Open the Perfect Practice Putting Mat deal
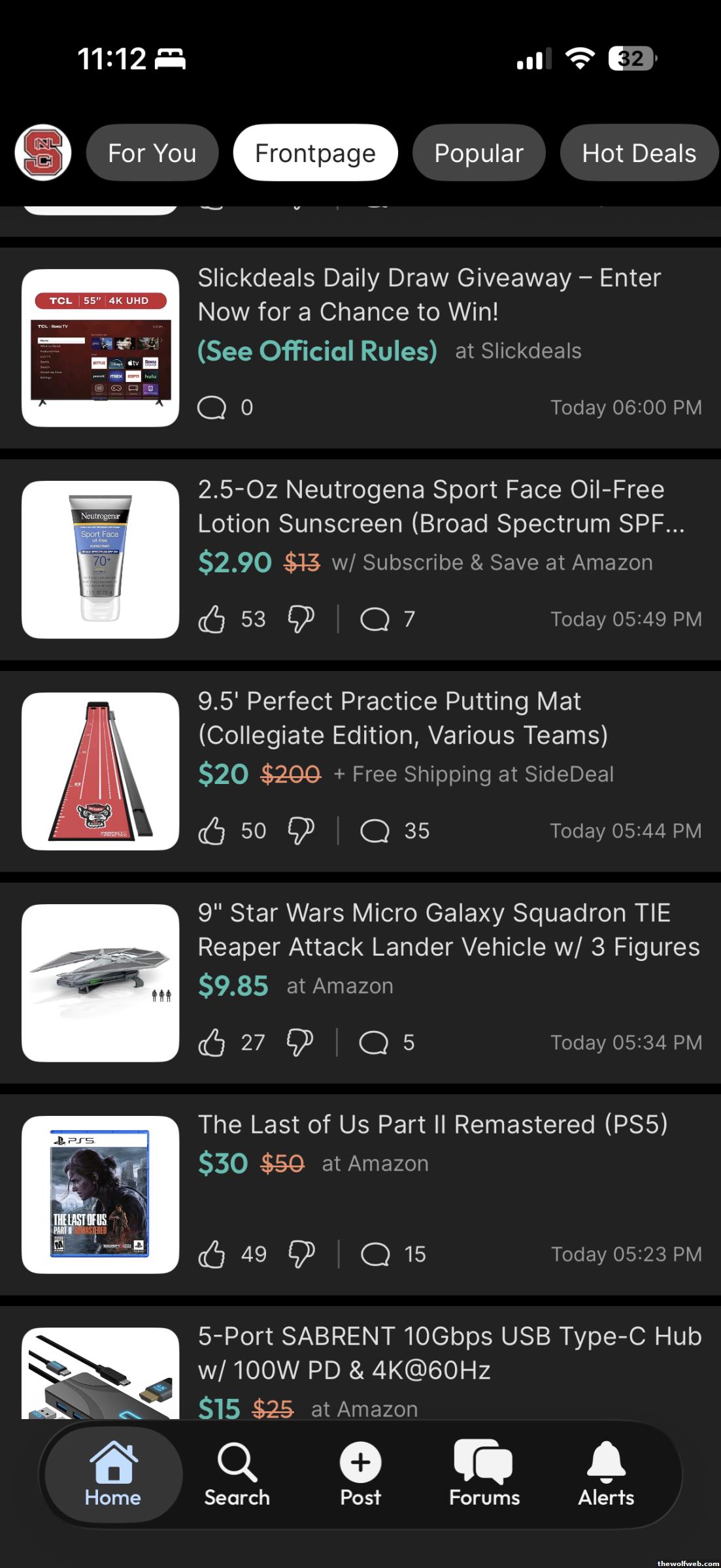Viewport: 721px width, 1568px height. tap(403, 718)
